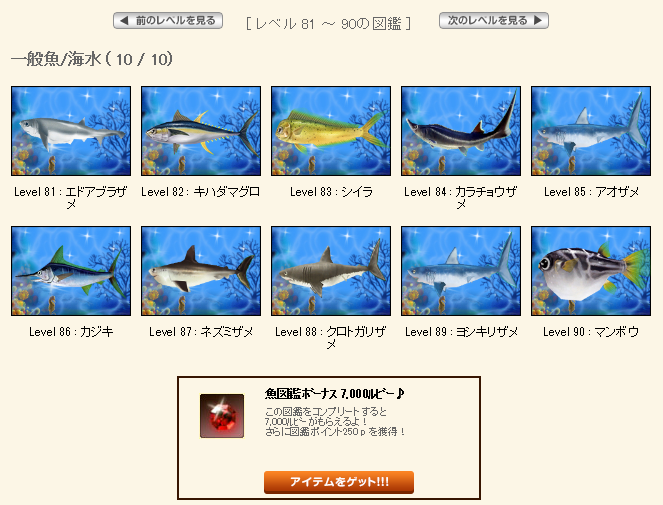This screenshot has width=663, height=505.
Task: Open the Level 85 アオザメ fish tile
Action: (x=590, y=132)
